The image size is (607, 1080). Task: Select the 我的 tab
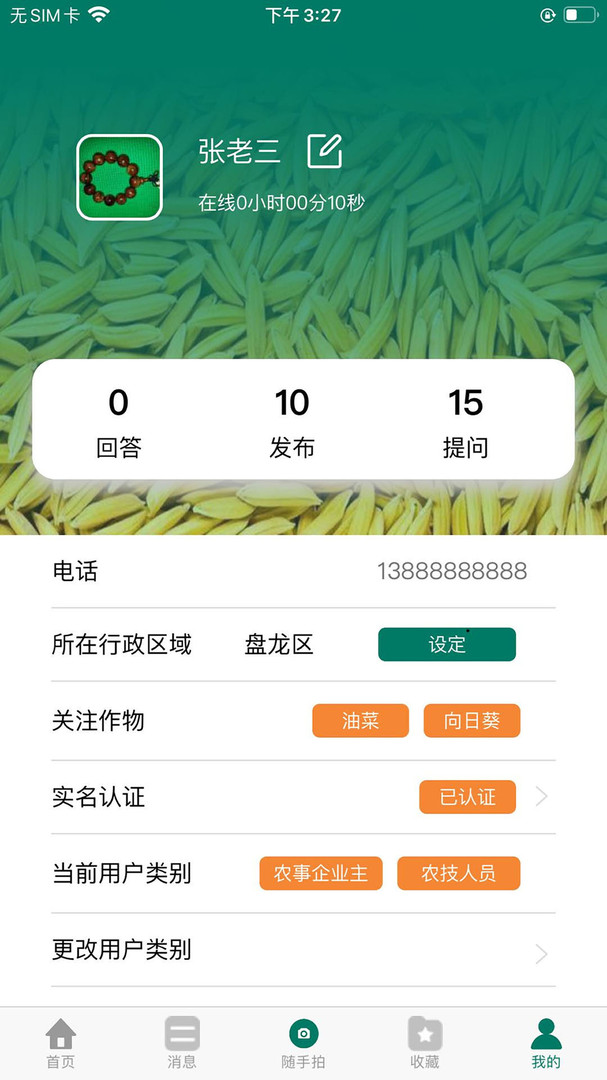tap(546, 1043)
